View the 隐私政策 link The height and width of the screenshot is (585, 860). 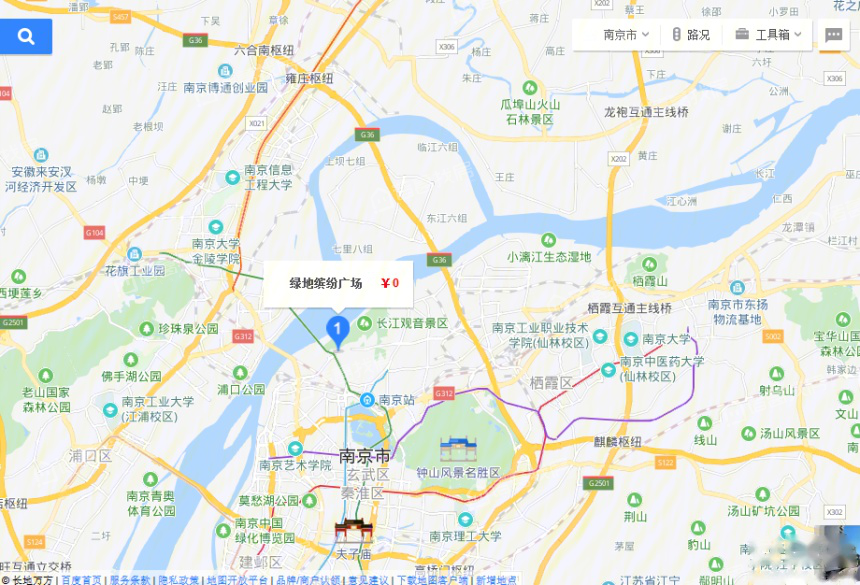[x=180, y=579]
